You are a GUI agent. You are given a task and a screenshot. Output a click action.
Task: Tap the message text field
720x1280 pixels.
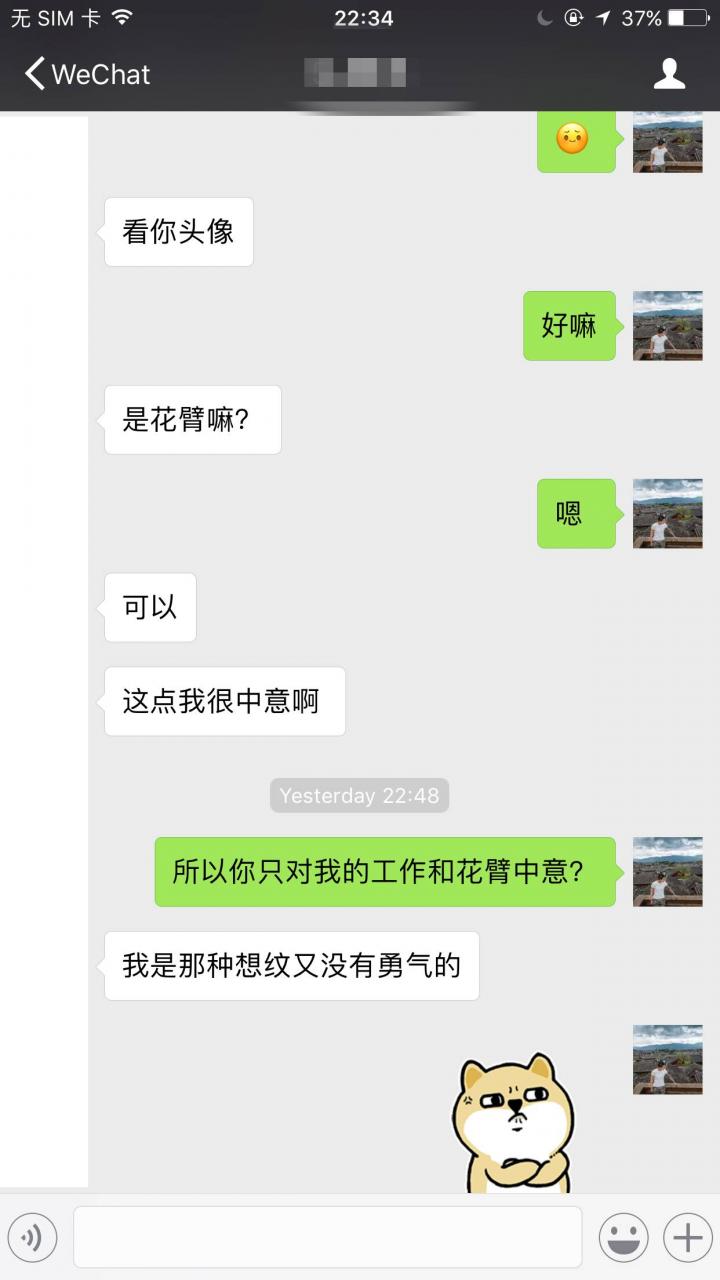pos(327,1237)
